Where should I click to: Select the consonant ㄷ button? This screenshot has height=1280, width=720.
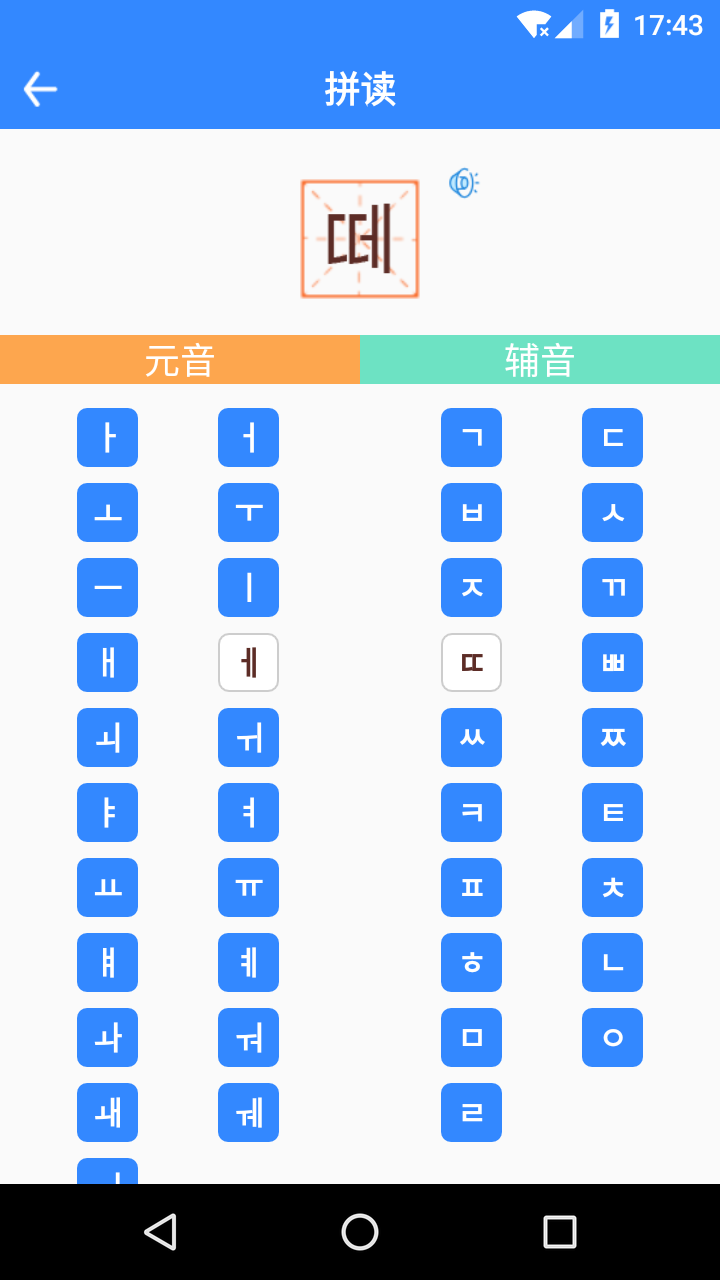point(612,437)
